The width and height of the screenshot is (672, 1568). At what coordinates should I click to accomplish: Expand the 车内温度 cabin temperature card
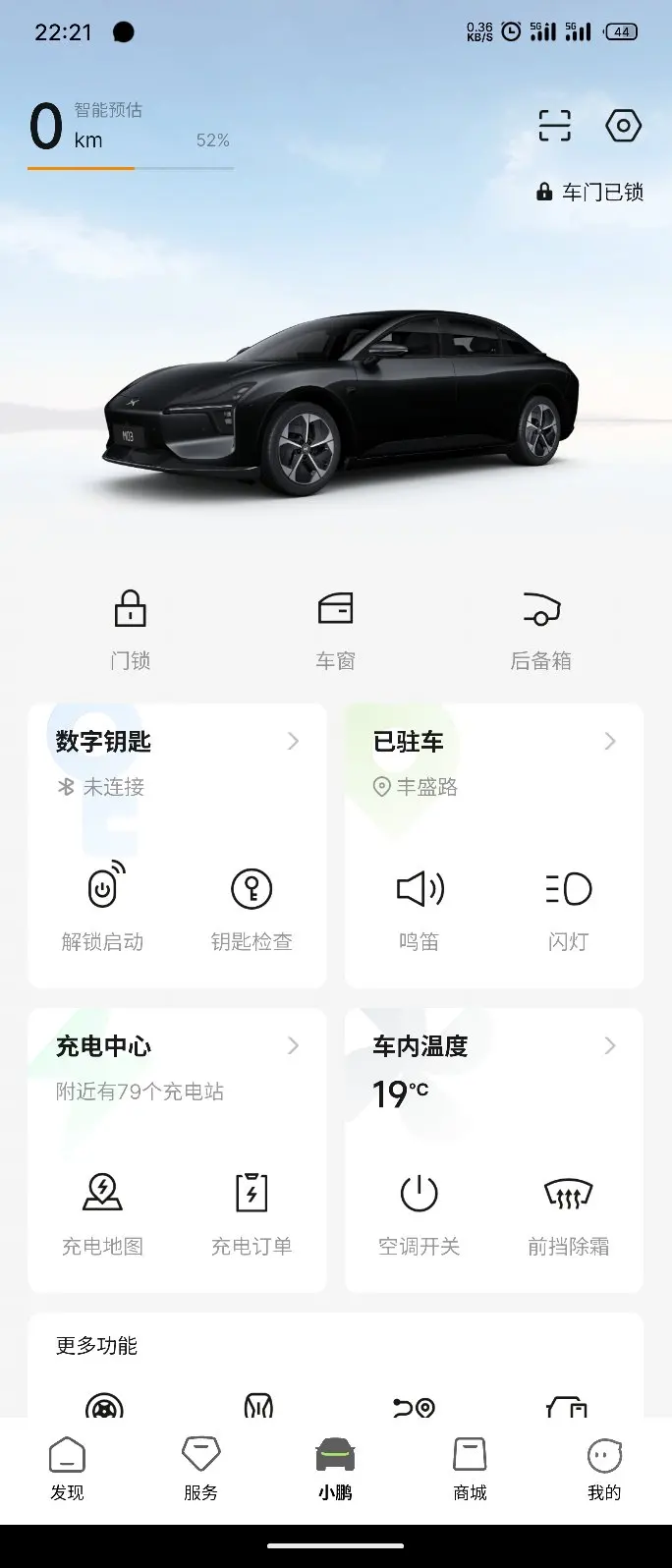point(609,1046)
